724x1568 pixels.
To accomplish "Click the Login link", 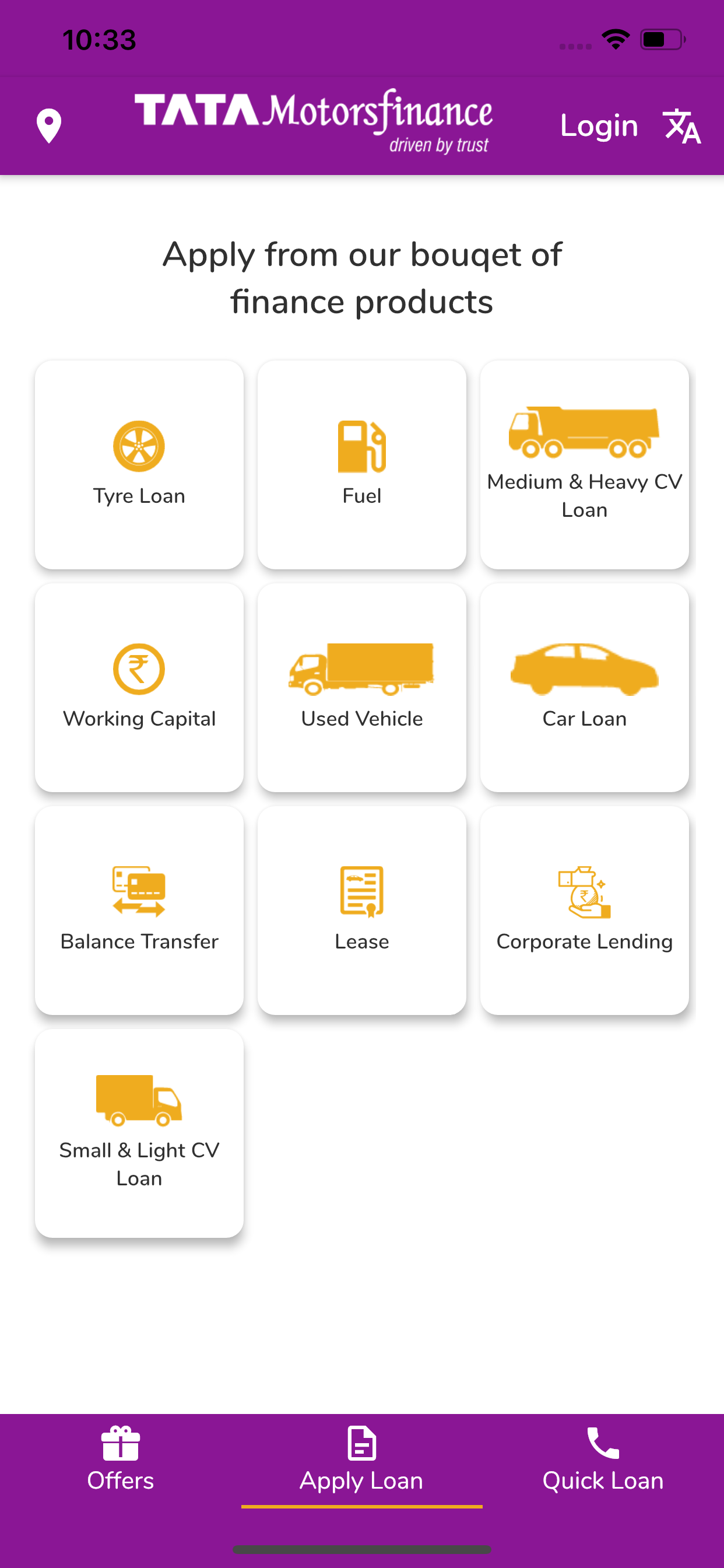I will pos(599,126).
